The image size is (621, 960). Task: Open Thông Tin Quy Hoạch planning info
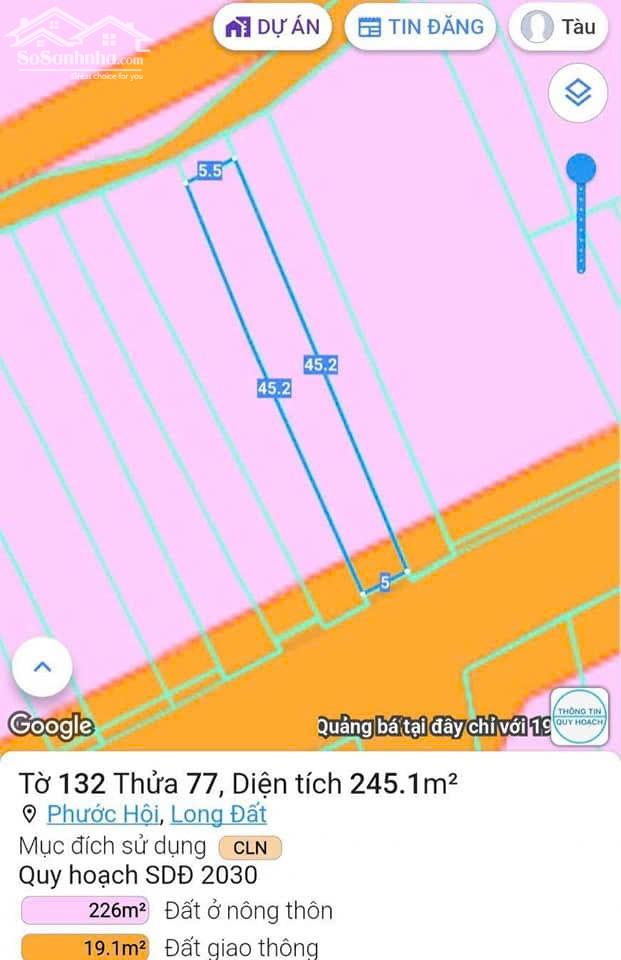(580, 716)
